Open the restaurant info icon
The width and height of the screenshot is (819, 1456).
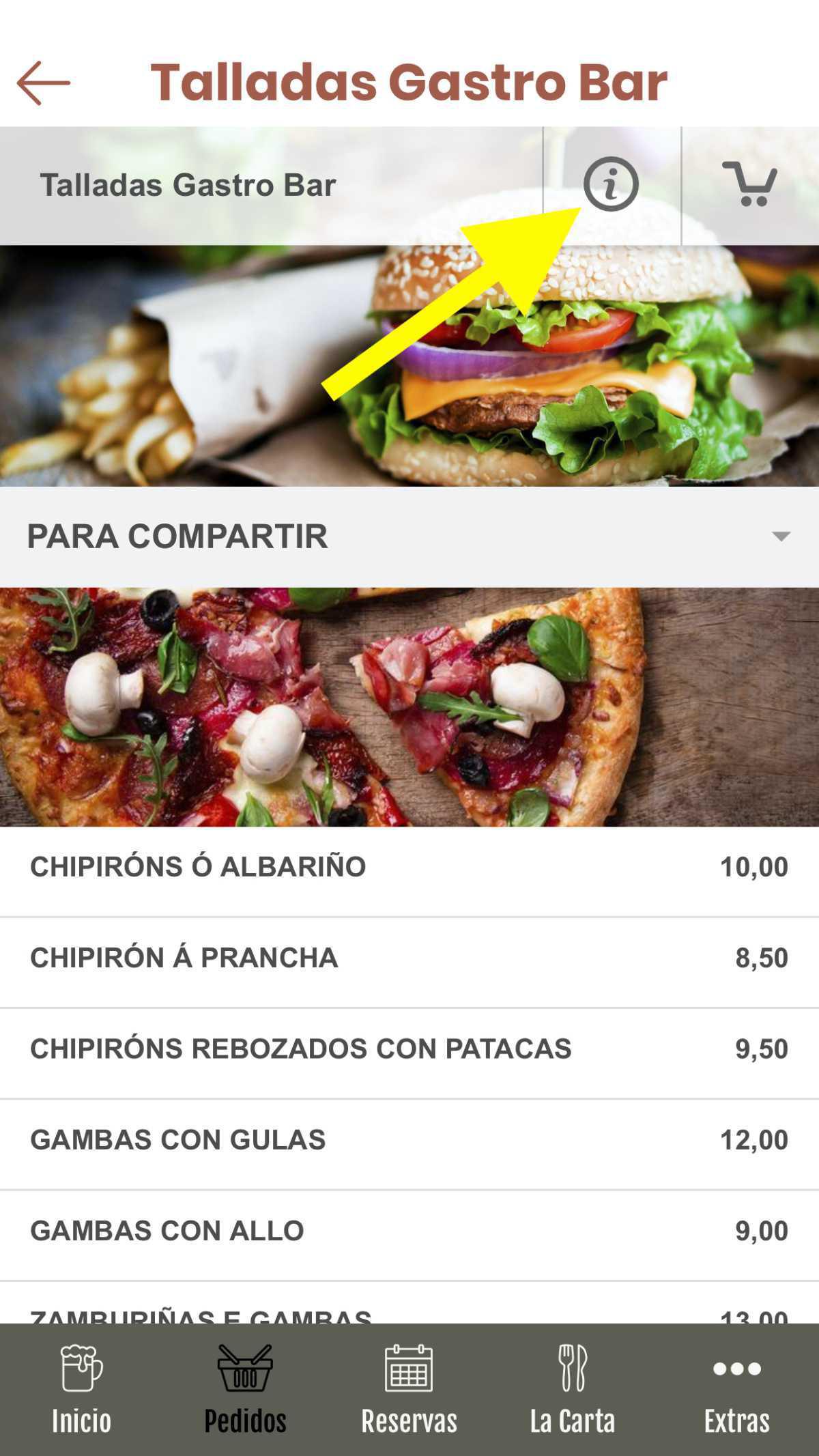(611, 184)
